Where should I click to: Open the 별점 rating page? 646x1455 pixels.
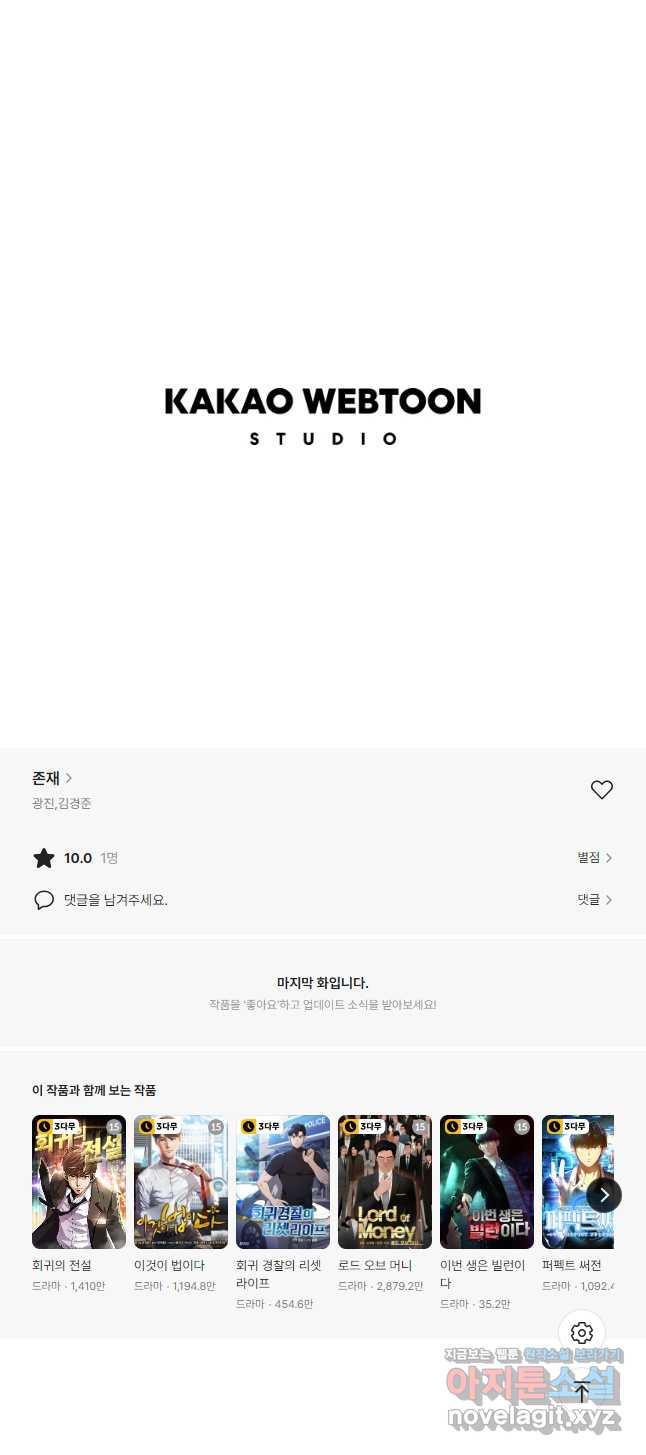pyautogui.click(x=595, y=858)
